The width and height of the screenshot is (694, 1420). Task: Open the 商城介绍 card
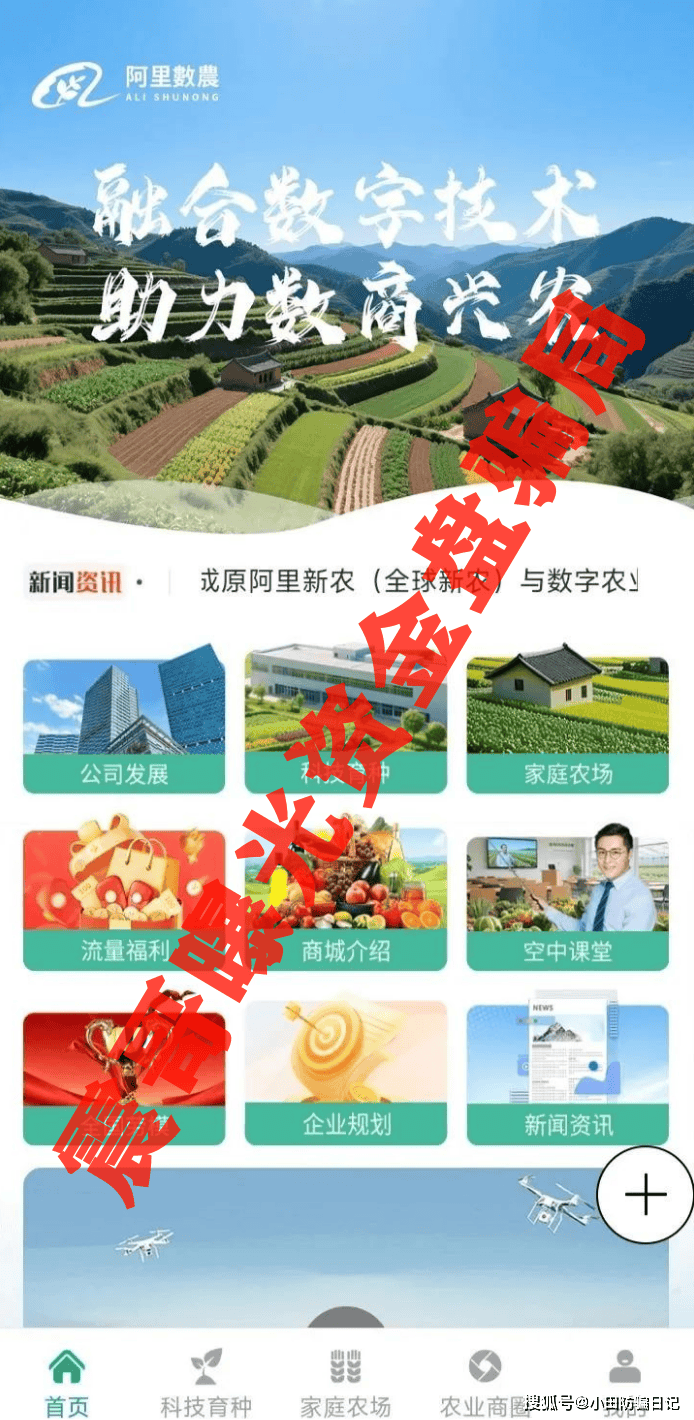pos(346,900)
